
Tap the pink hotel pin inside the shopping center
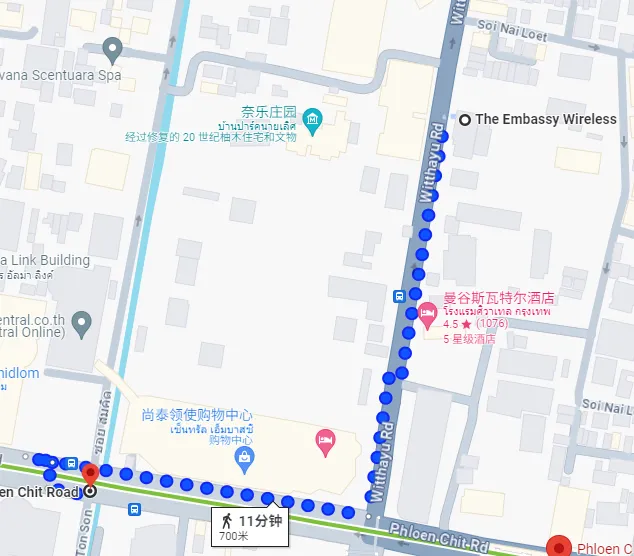(324, 439)
